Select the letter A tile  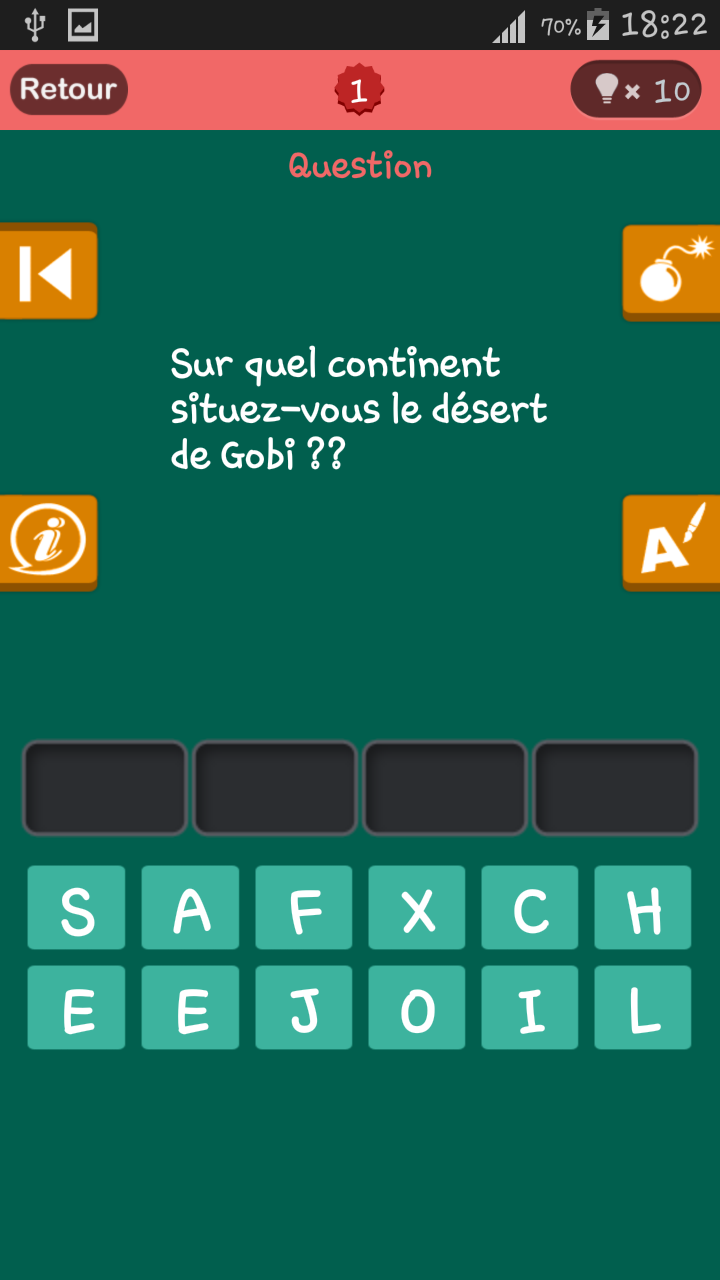pyautogui.click(x=190, y=908)
